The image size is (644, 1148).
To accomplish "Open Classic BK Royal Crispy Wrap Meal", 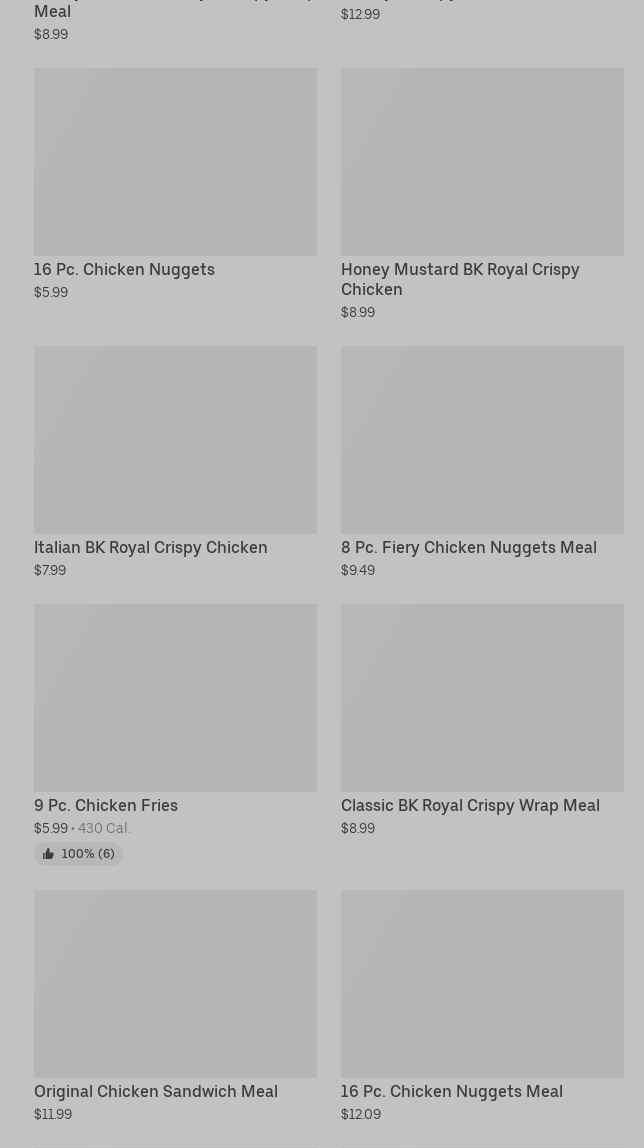I will 482,720.
